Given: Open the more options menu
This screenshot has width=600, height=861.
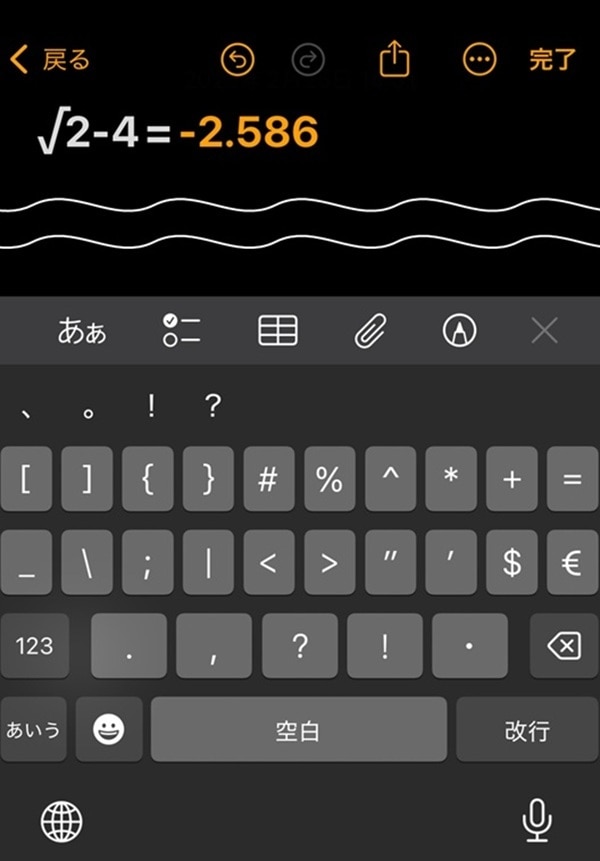Looking at the screenshot, I should coord(480,60).
